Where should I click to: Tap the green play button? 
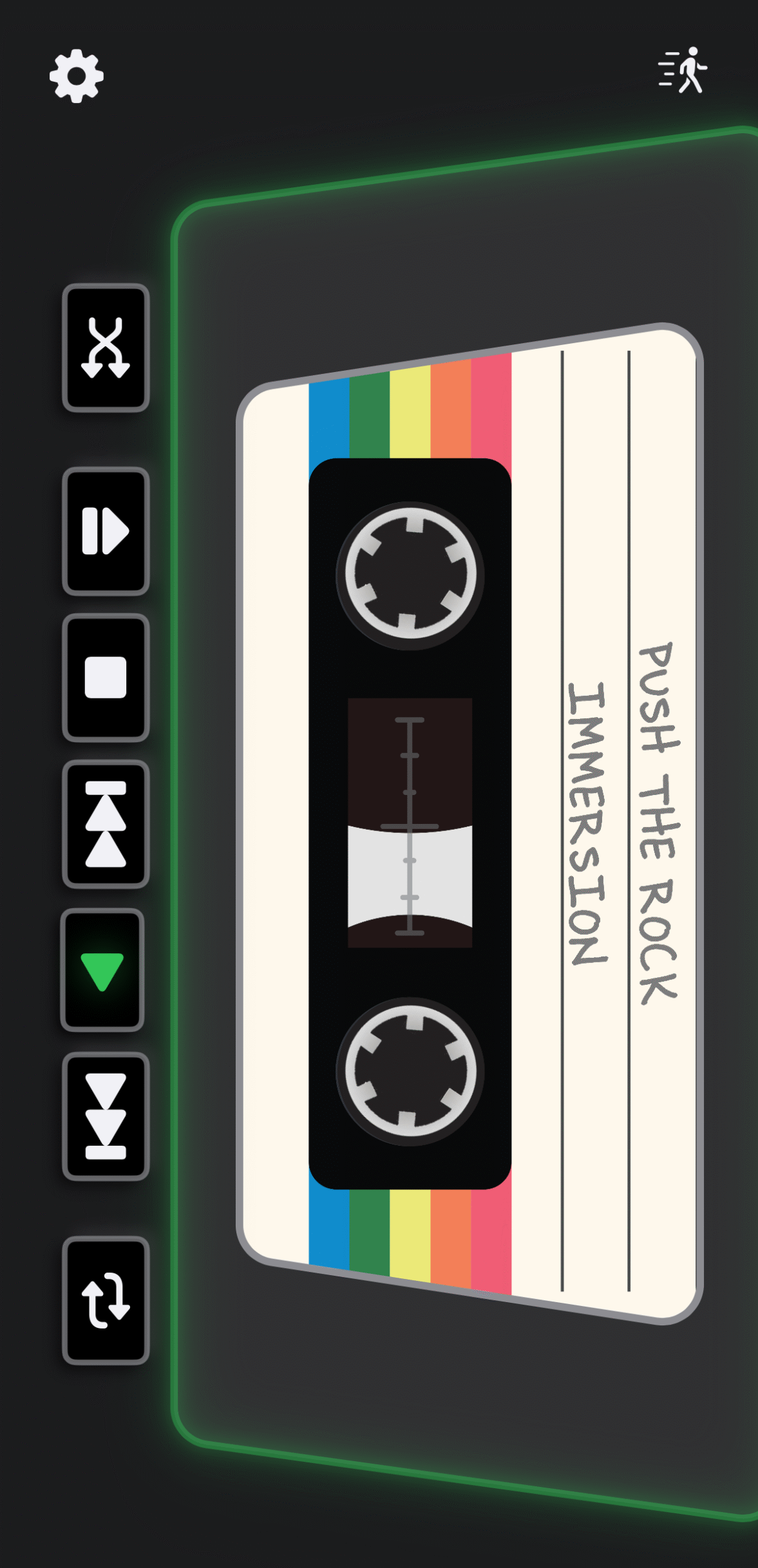pos(102,970)
